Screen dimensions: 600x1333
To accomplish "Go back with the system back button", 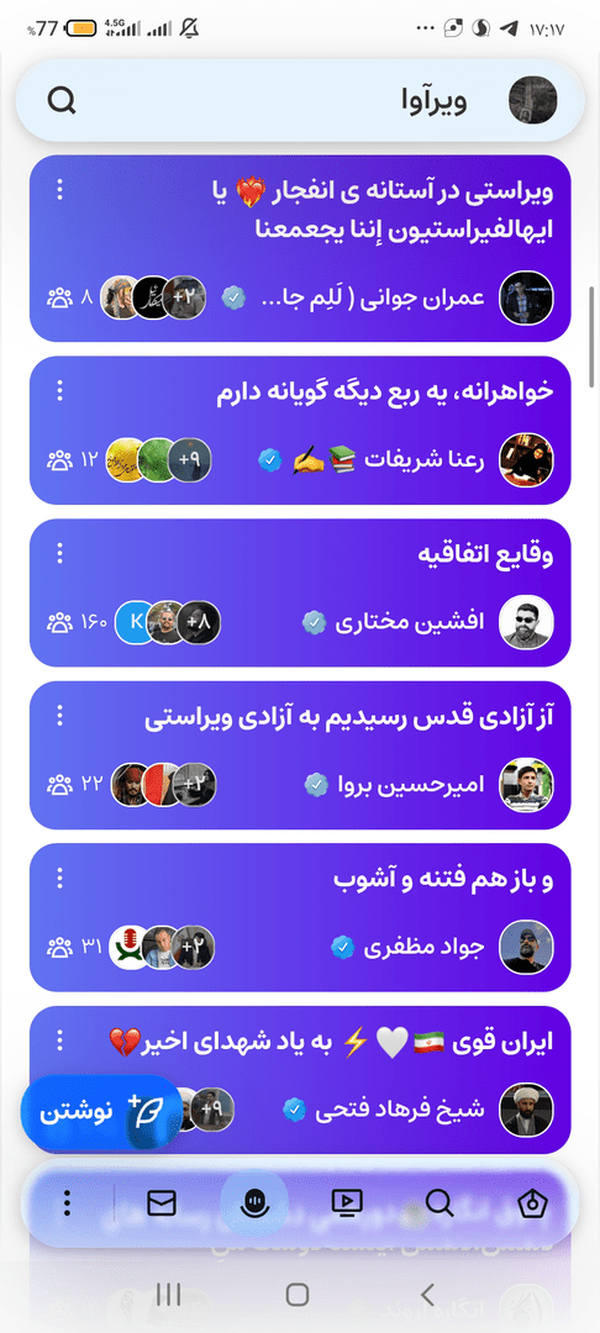I will pos(428,1294).
